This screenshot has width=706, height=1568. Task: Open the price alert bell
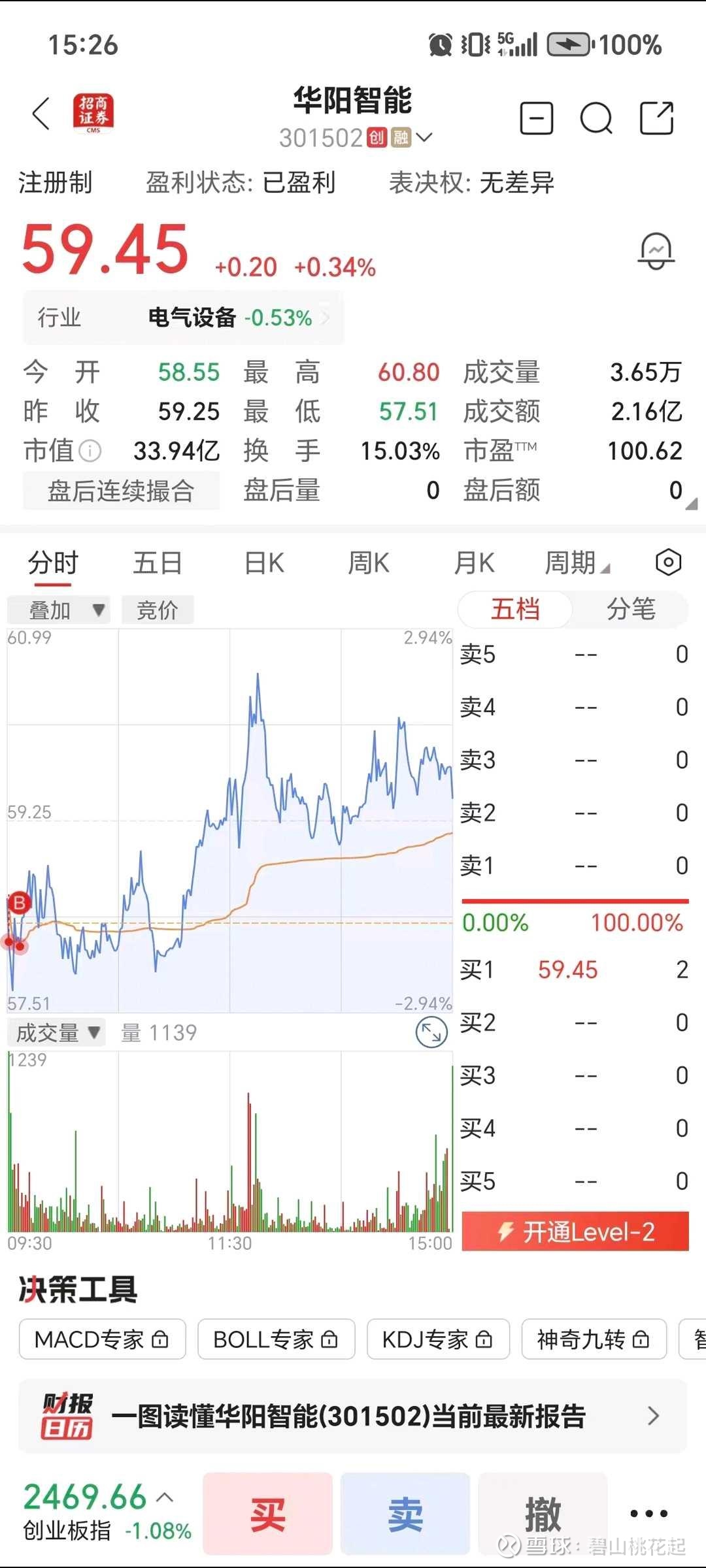point(656,250)
